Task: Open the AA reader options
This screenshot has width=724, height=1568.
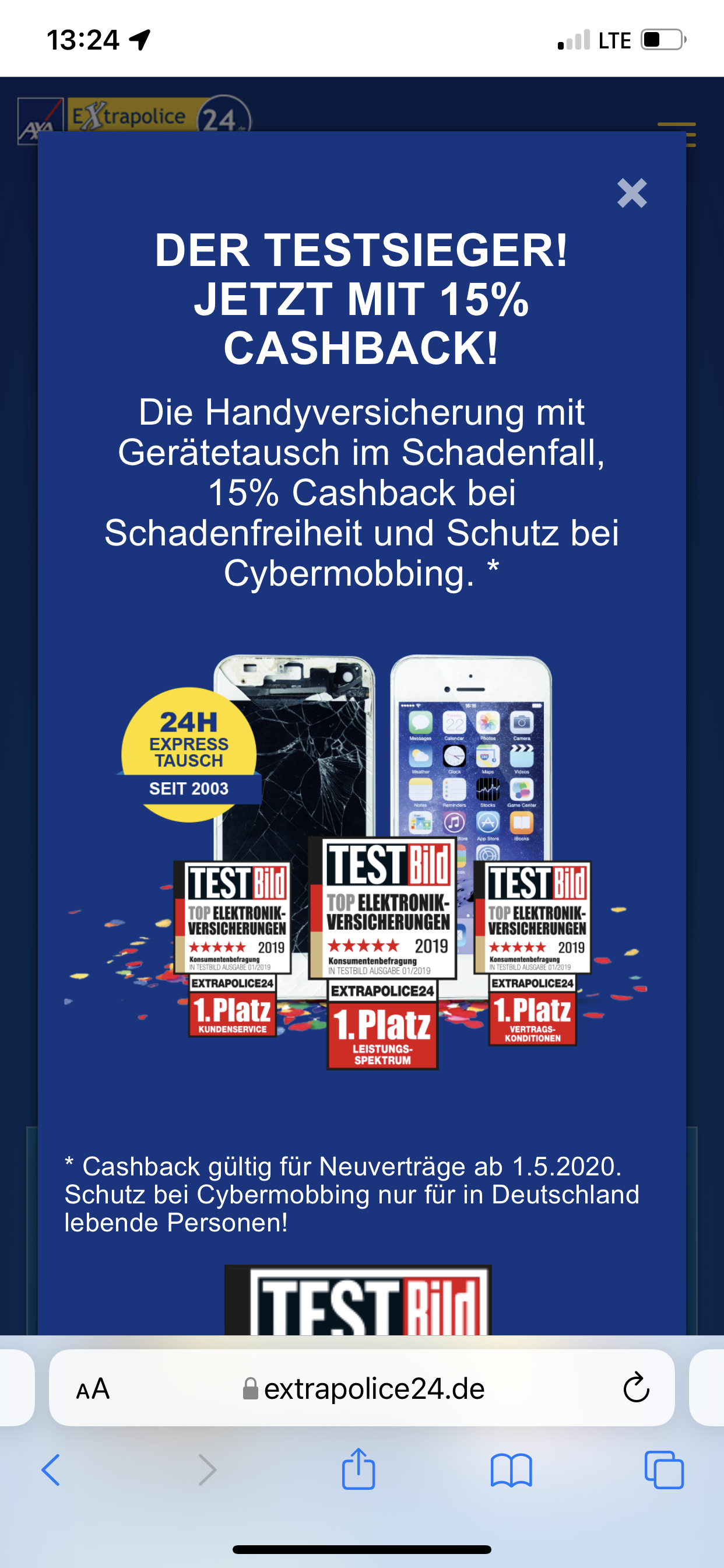Action: pyautogui.click(x=93, y=1389)
